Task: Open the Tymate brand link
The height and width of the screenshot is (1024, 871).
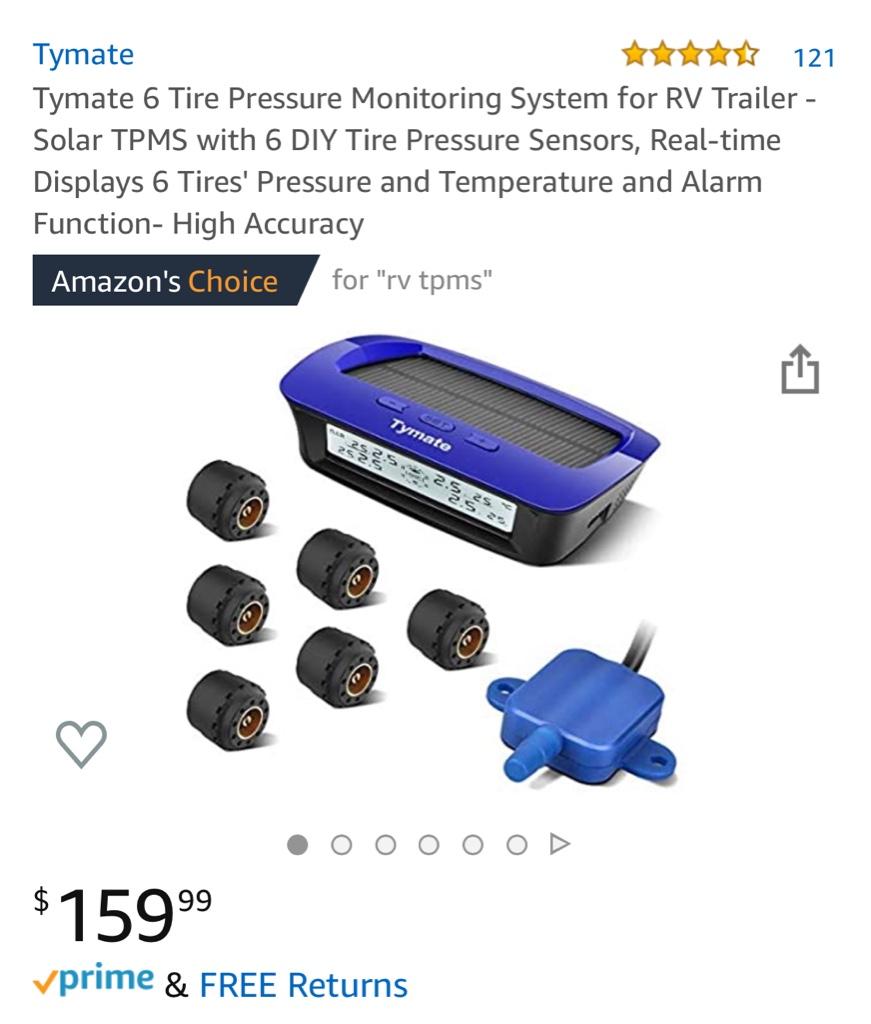Action: tap(83, 54)
